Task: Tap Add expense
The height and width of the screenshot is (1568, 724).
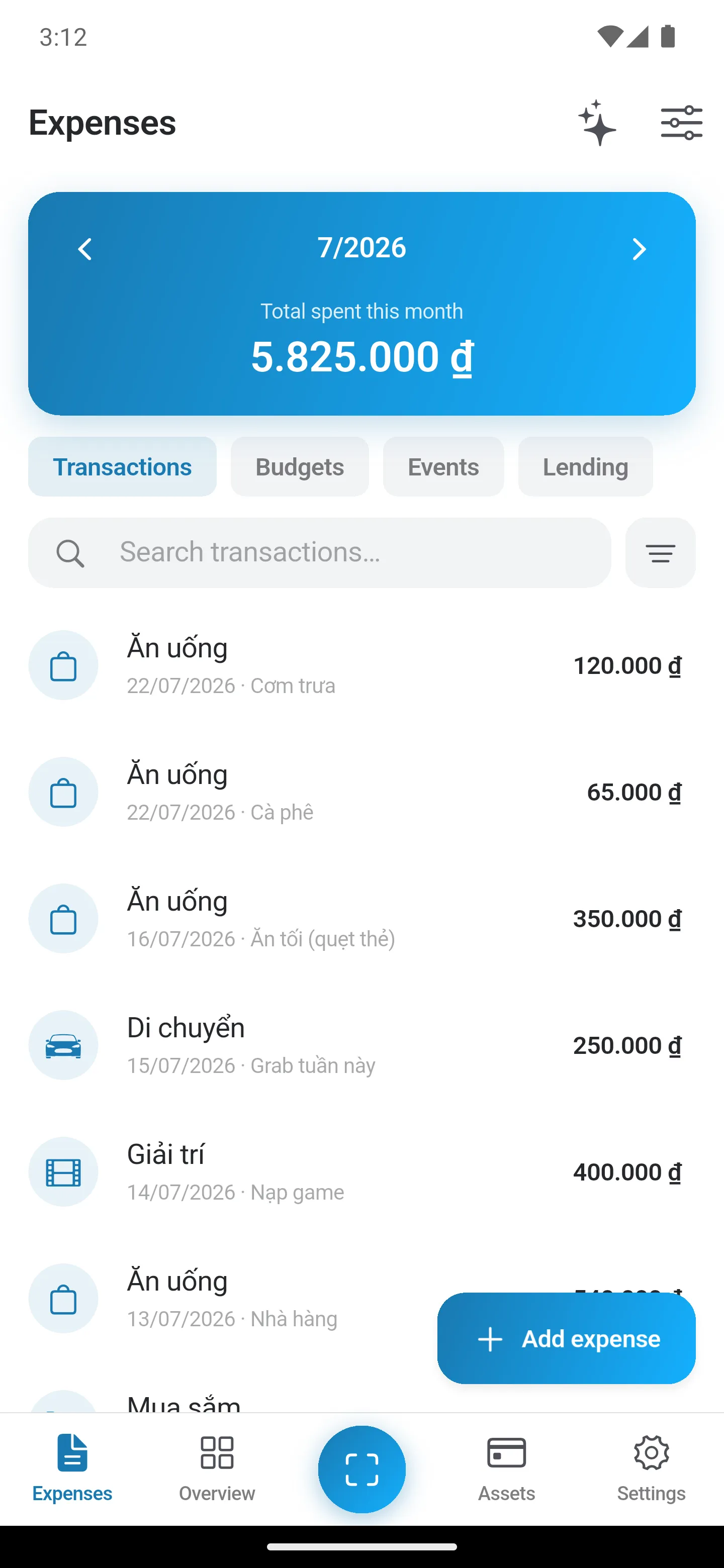Action: (566, 1338)
